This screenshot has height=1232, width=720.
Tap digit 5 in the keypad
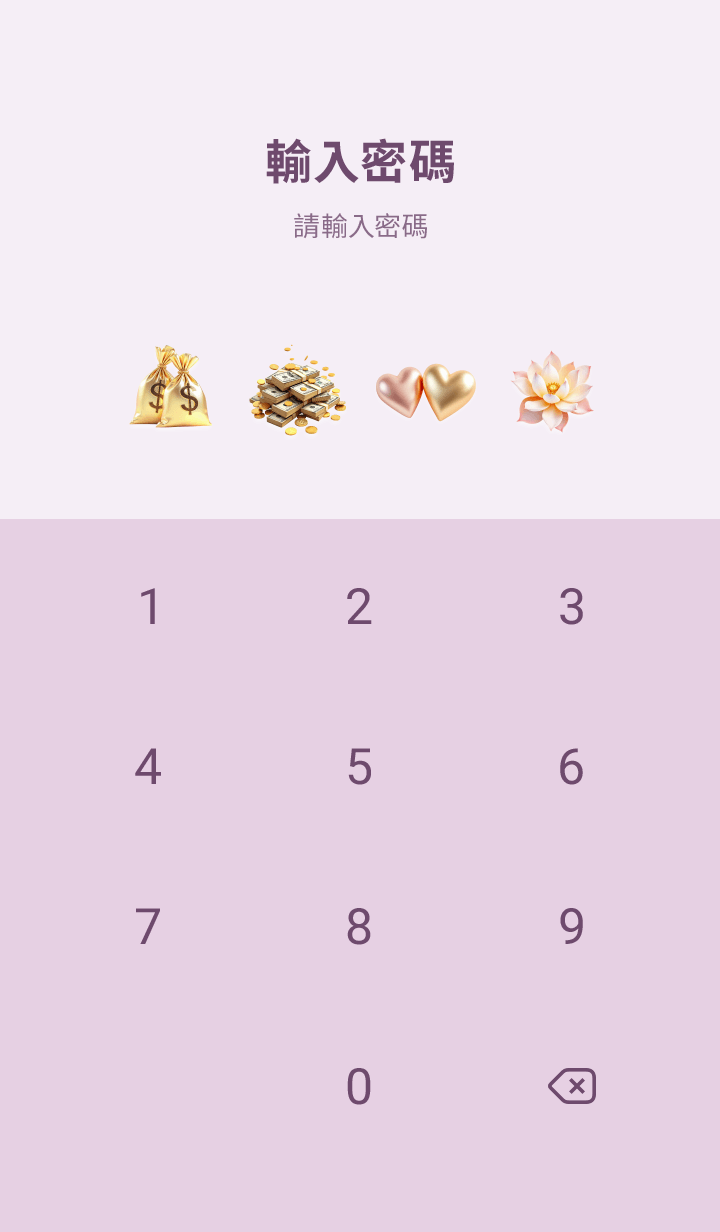coord(359,767)
